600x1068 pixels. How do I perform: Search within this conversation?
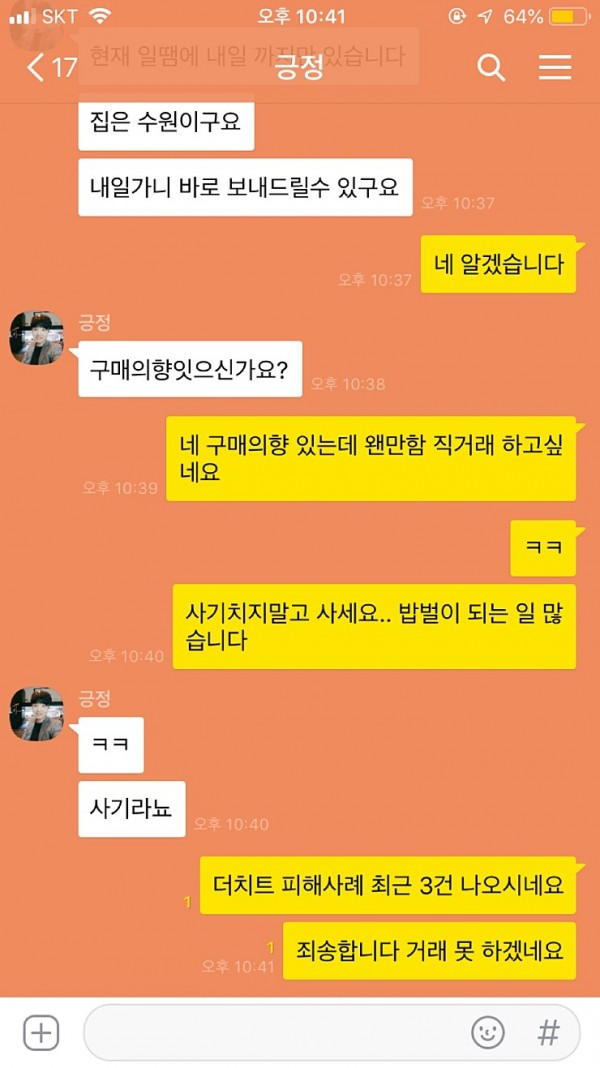[491, 68]
